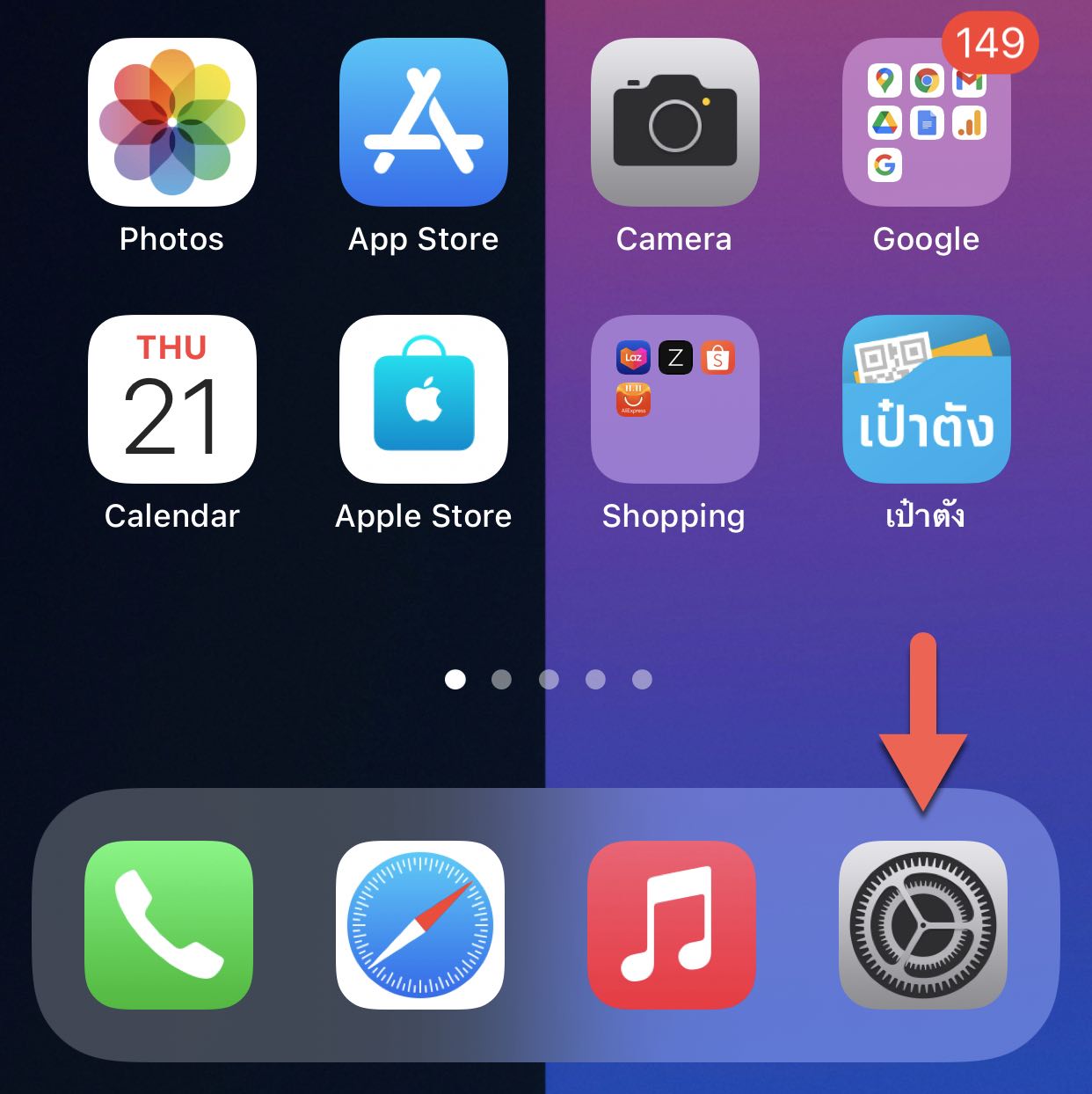Launch the Music app from dock

point(671,924)
